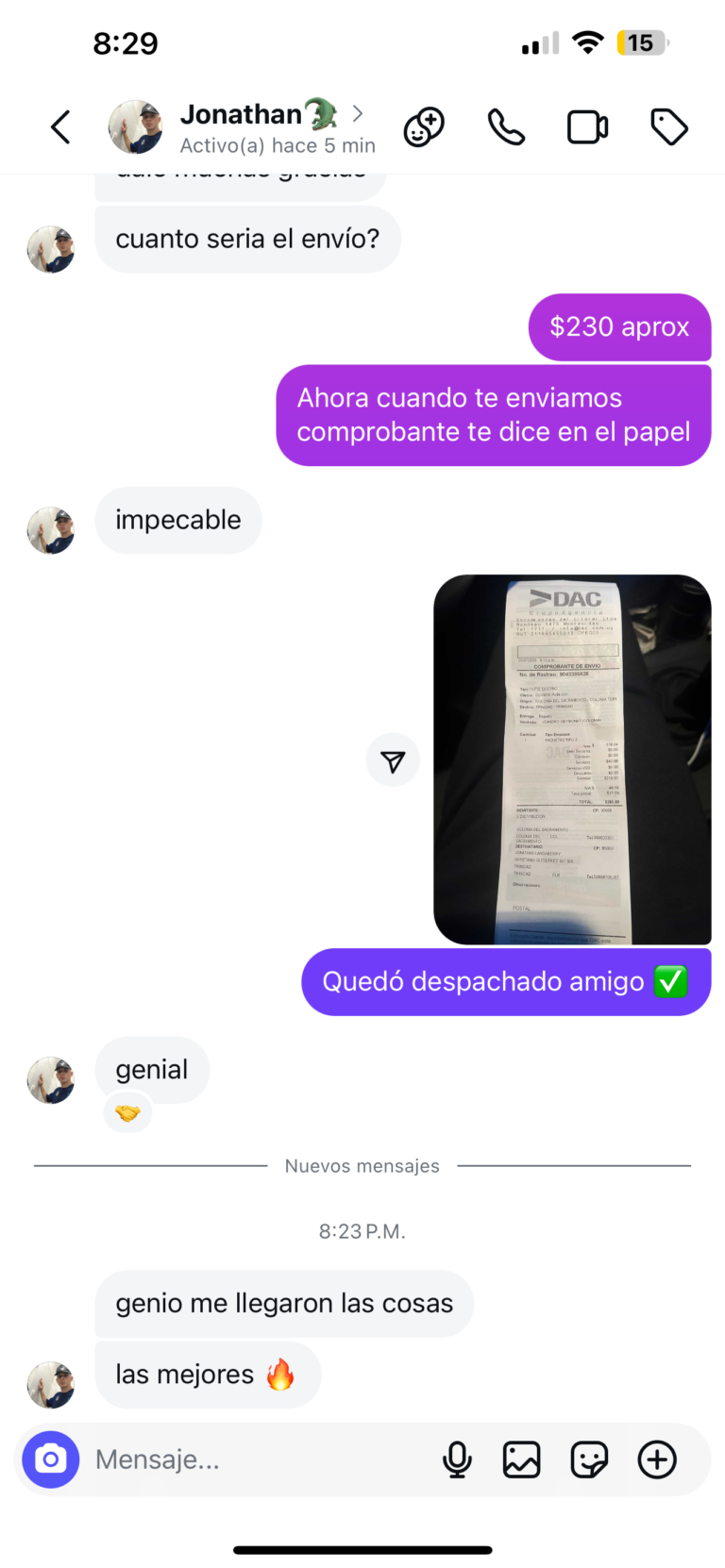View the handshake reaction under genial
This screenshot has width=725, height=1568.
pos(127,1113)
